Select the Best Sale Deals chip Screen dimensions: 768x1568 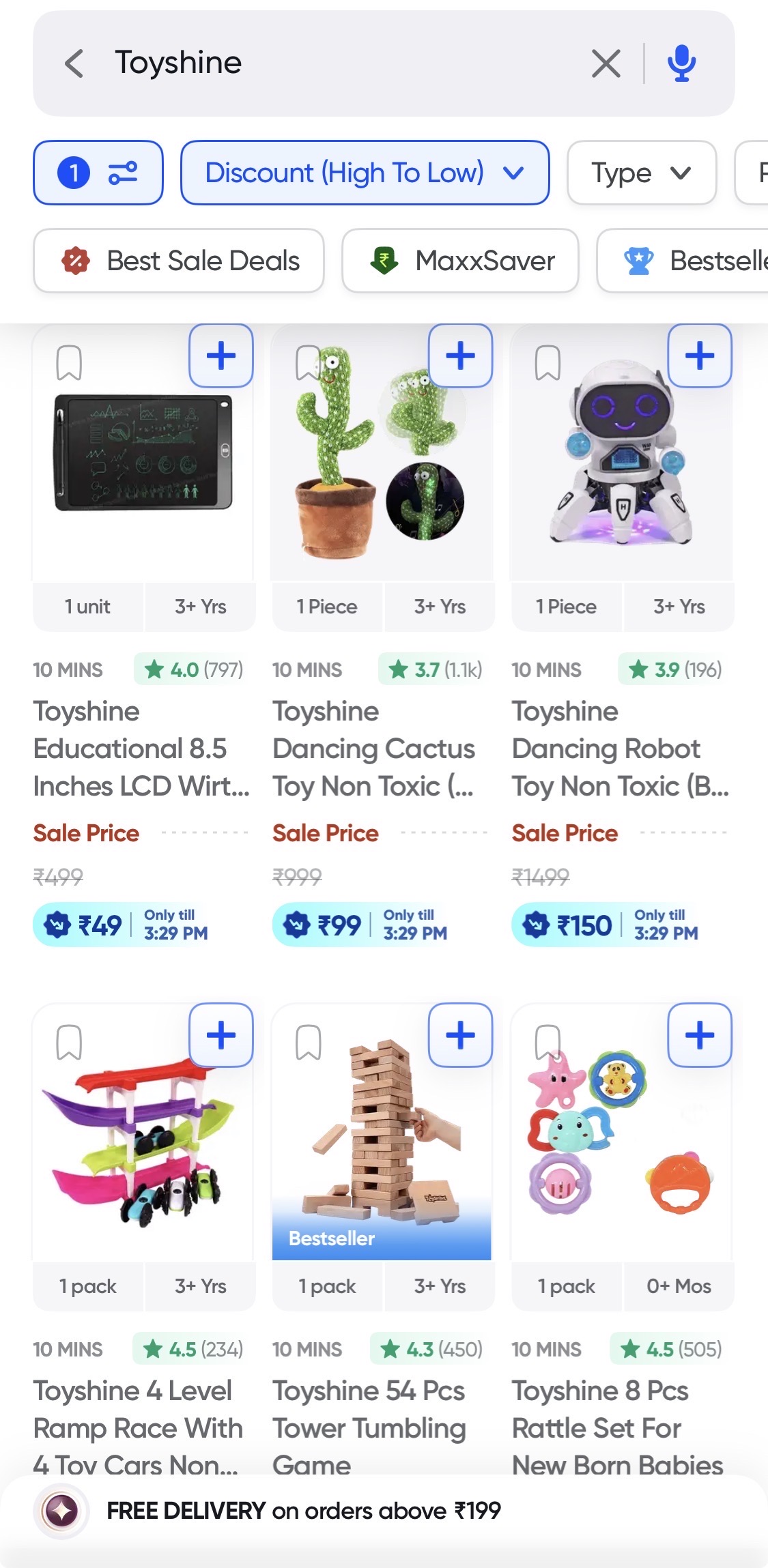(179, 261)
